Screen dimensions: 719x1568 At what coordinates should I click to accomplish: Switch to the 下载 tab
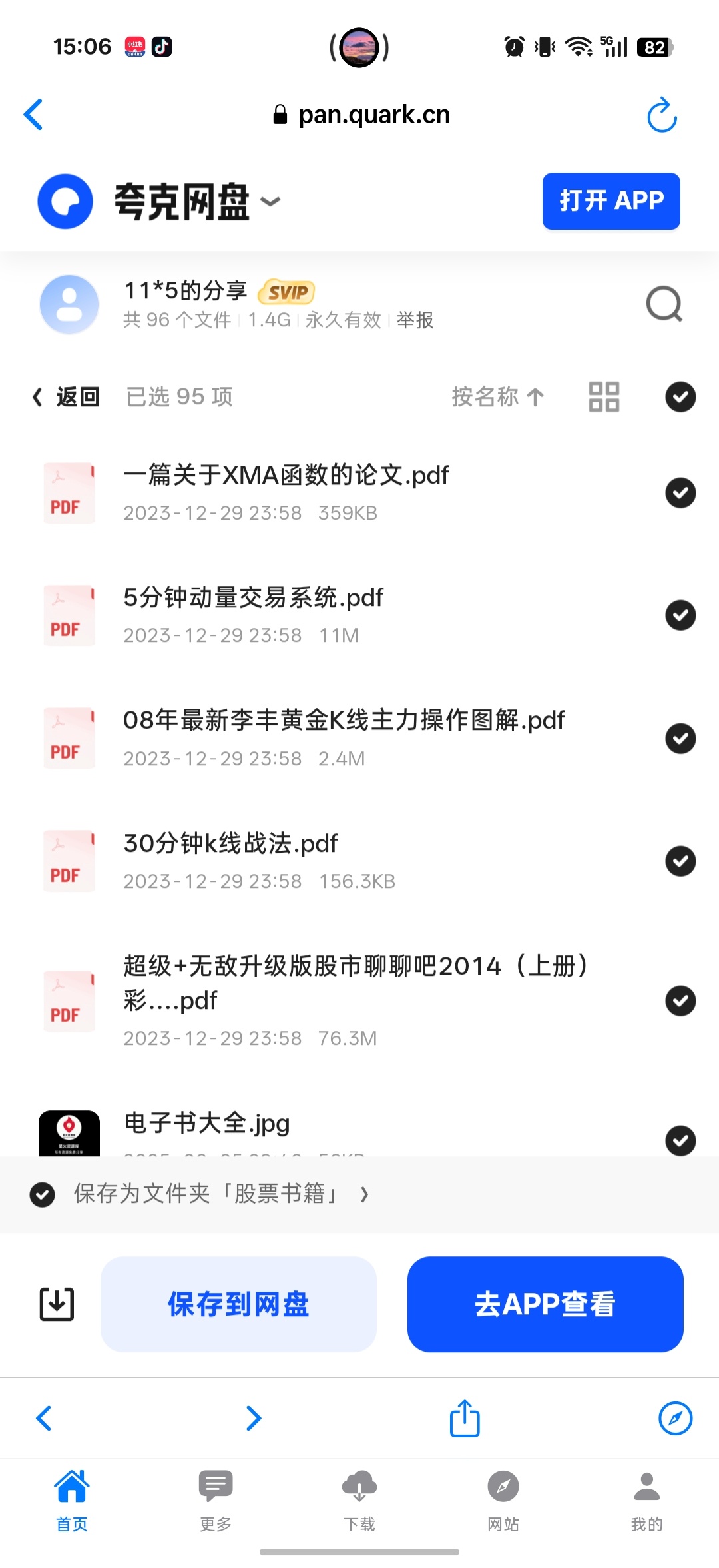pos(359,1501)
